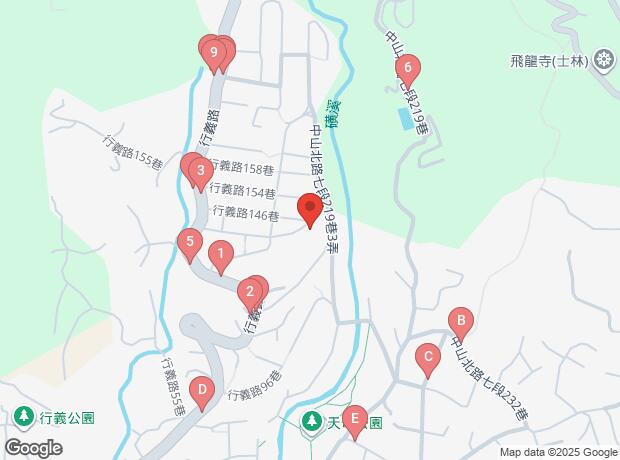The image size is (620, 460).
Task: Tap the unlabeled red center pin
Action: pyautogui.click(x=310, y=209)
